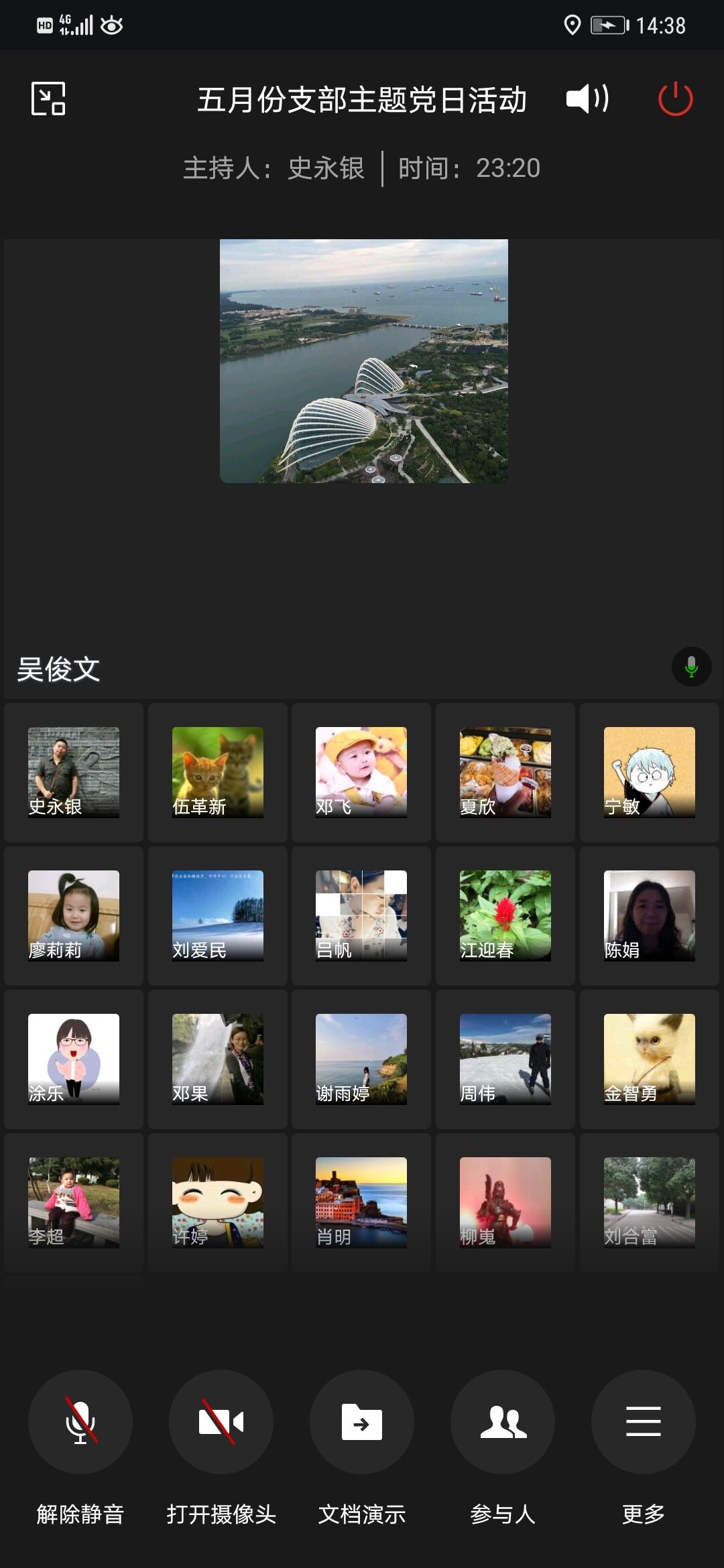Minimize the meeting window
Image resolution: width=724 pixels, height=1568 pixels.
point(48,99)
